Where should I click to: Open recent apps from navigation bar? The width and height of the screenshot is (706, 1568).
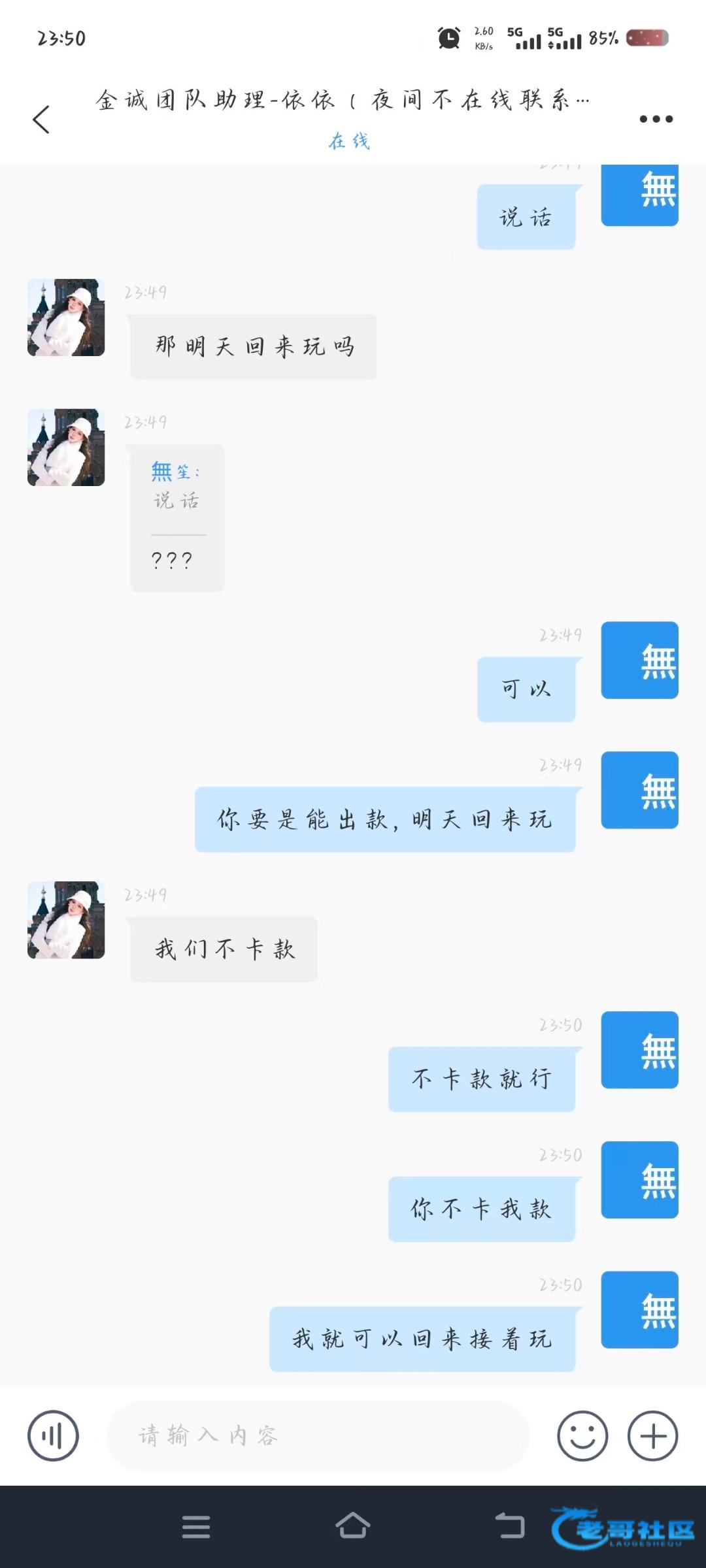coord(196,1527)
